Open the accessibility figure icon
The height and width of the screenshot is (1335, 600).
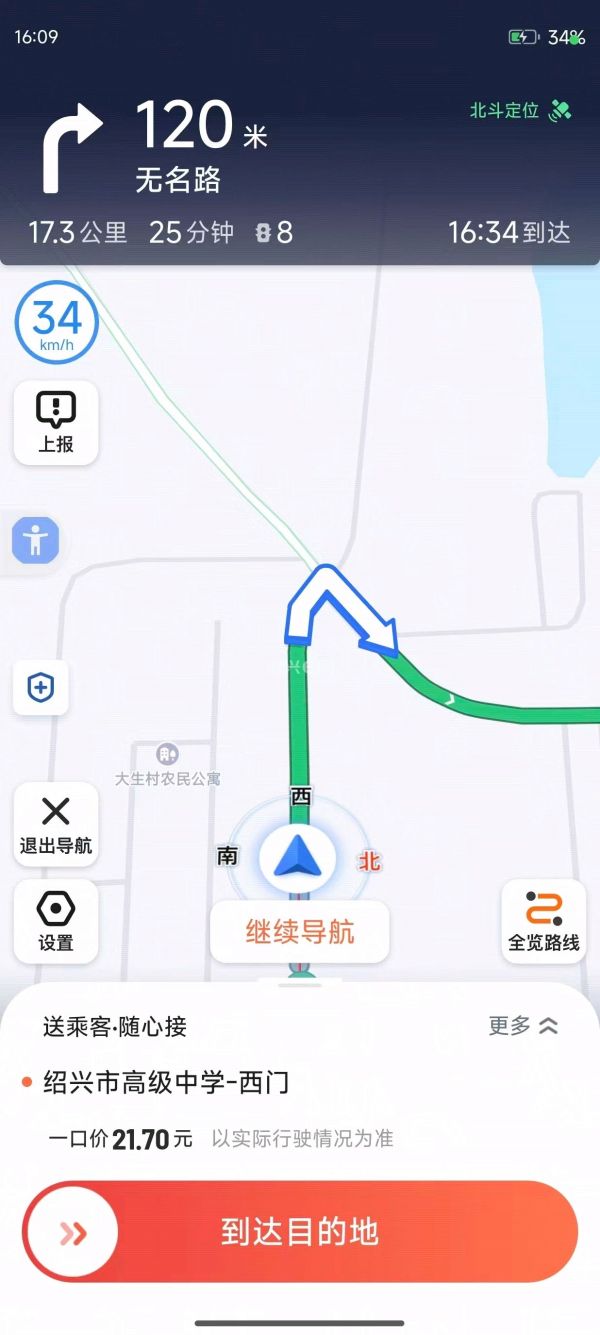click(37, 541)
